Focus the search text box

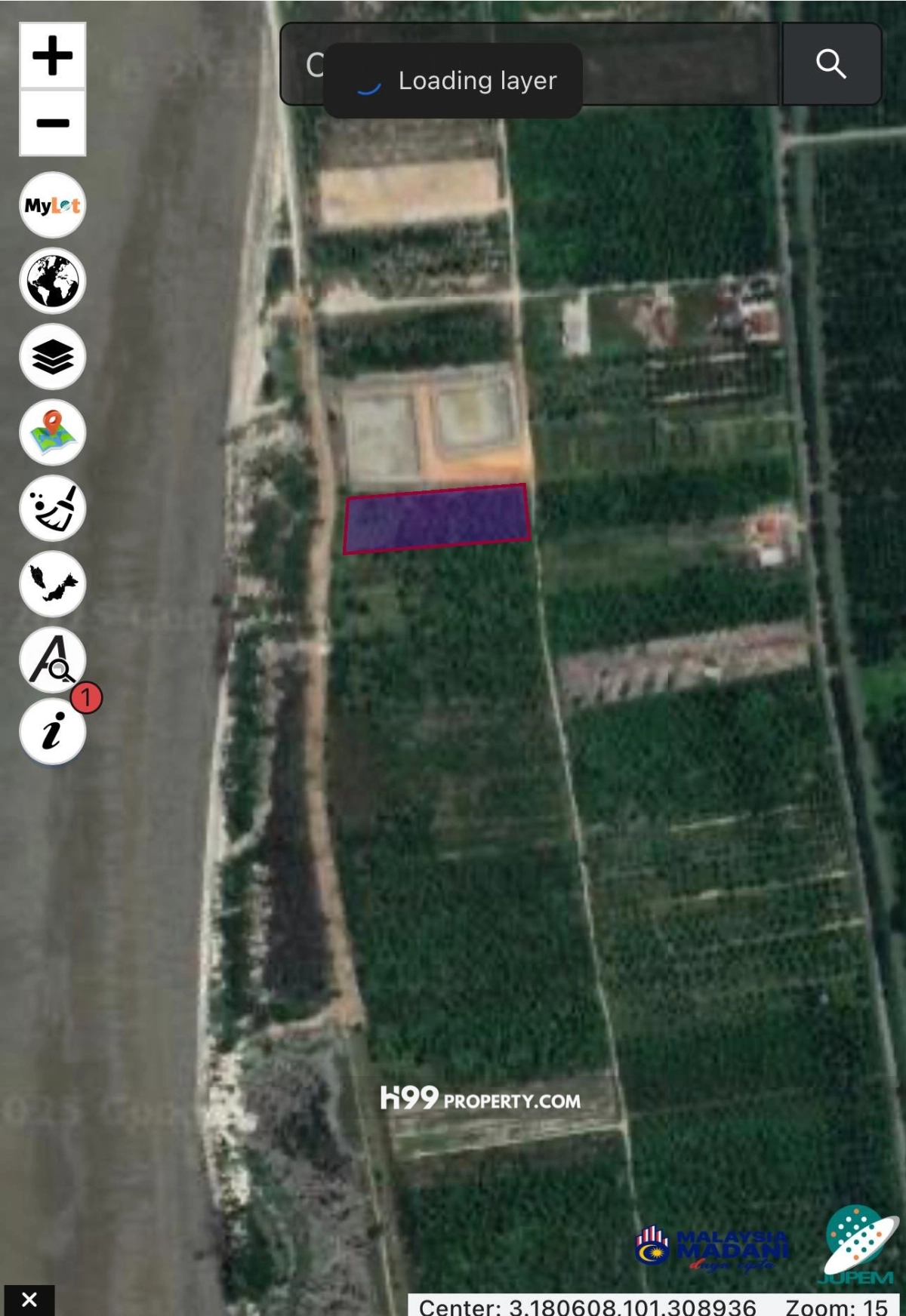(x=529, y=64)
